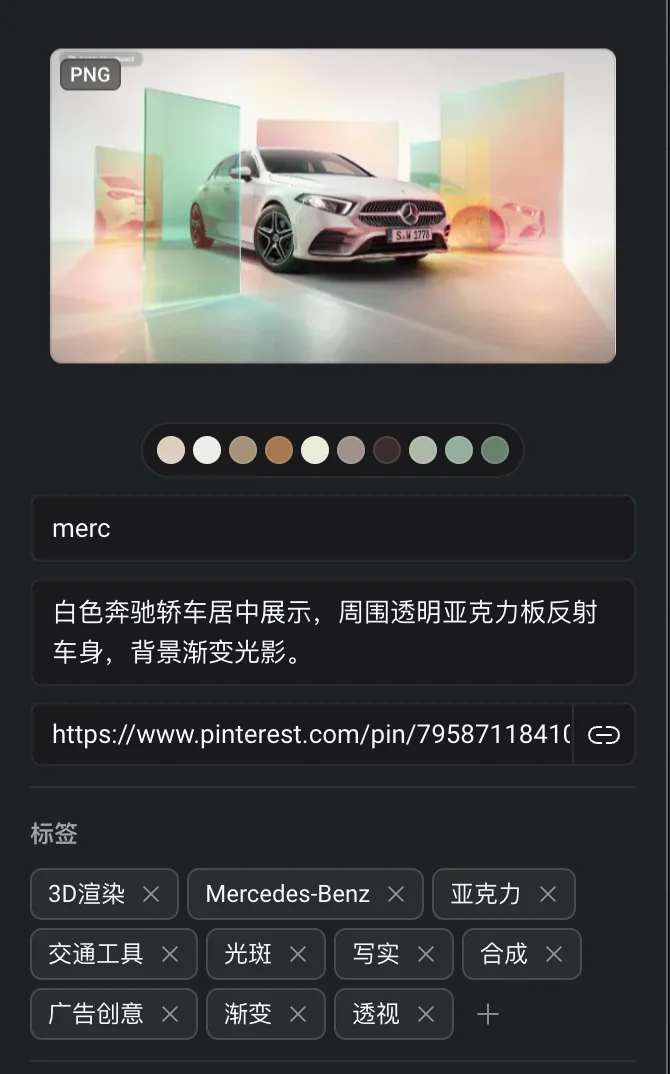Delete the 合成 tag

pyautogui.click(x=554, y=954)
